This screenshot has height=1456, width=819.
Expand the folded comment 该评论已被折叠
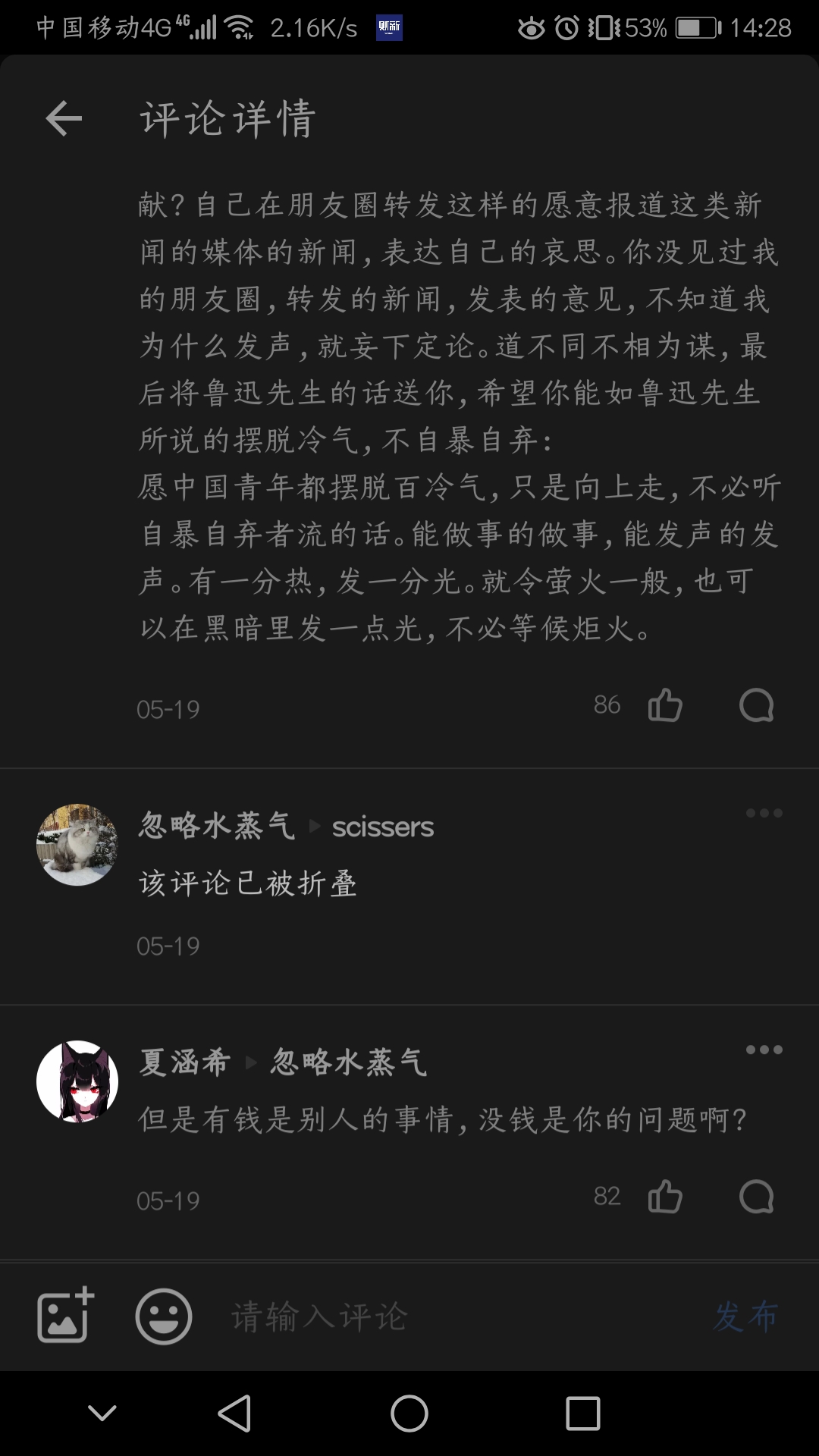247,883
